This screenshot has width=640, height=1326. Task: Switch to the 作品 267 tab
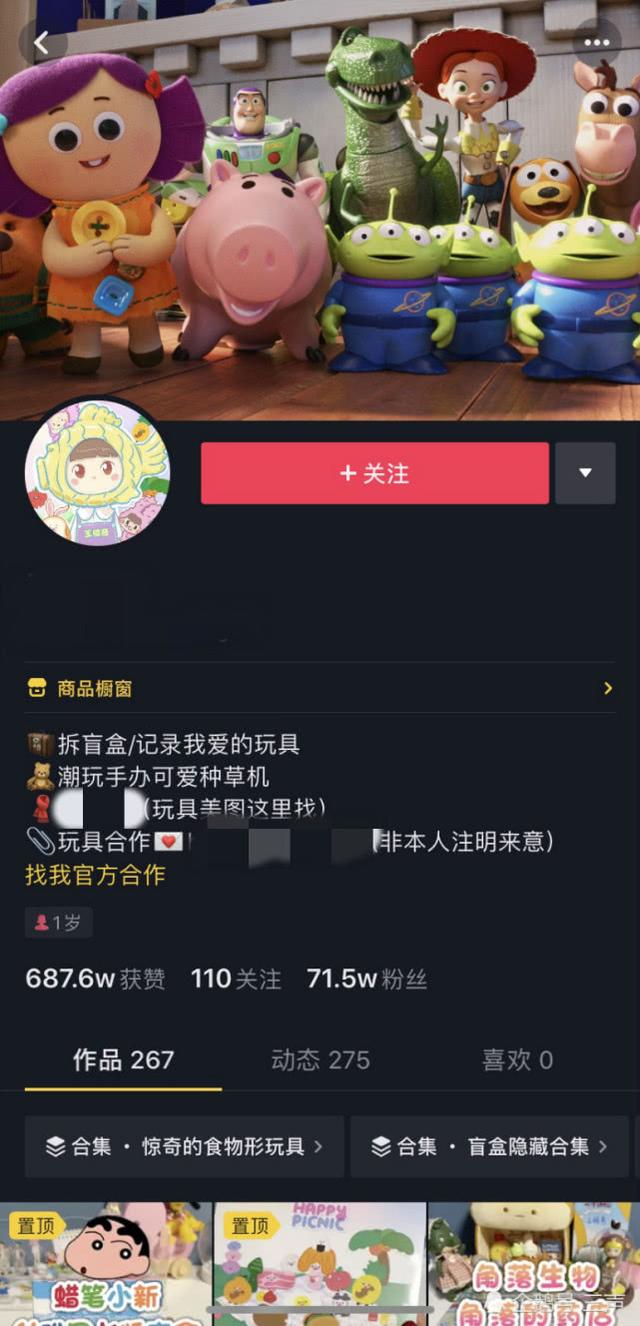[x=123, y=1060]
